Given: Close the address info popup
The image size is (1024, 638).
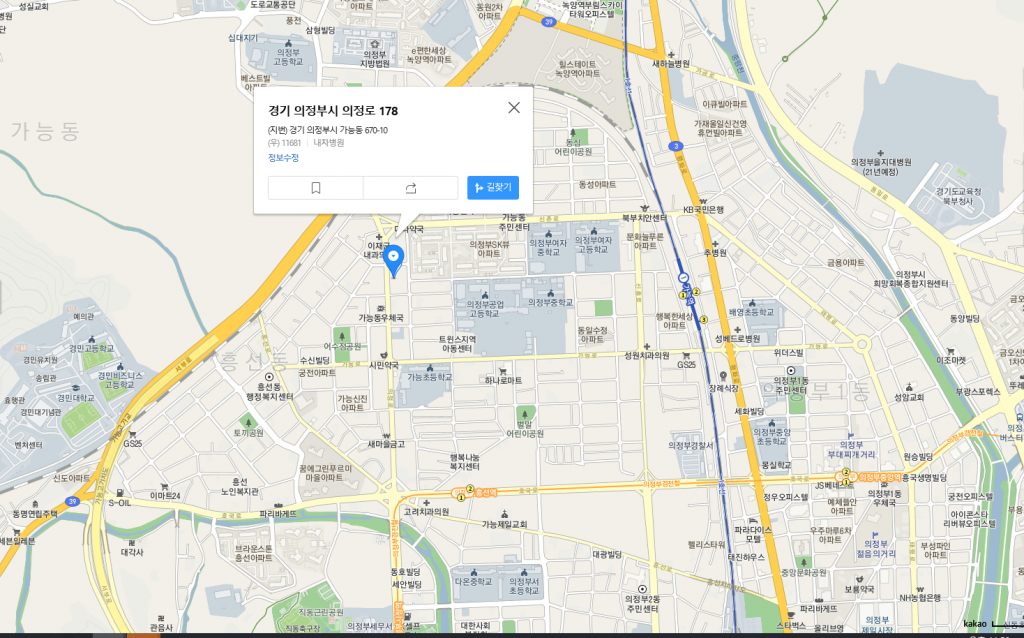Looking at the screenshot, I should 514,108.
